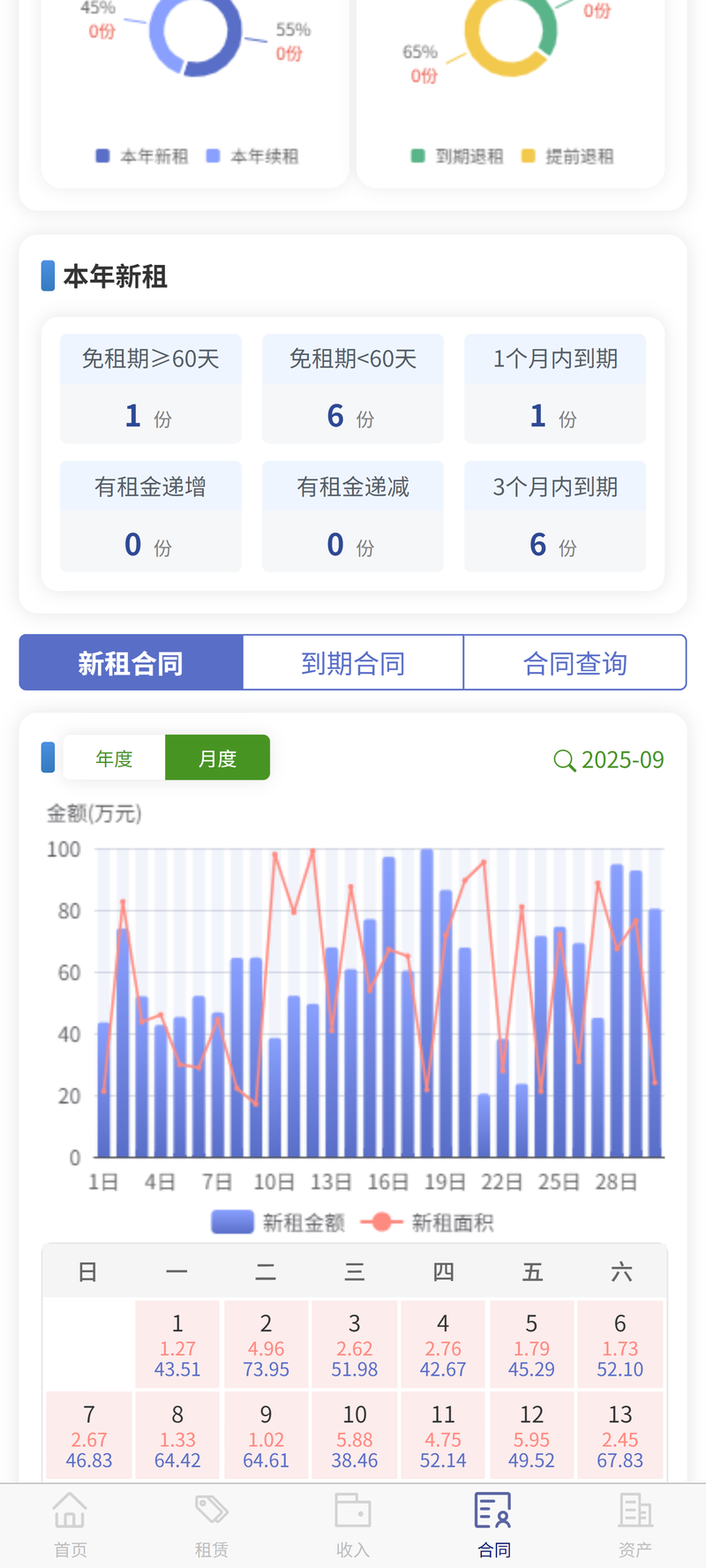Select the 年度 view

[114, 758]
